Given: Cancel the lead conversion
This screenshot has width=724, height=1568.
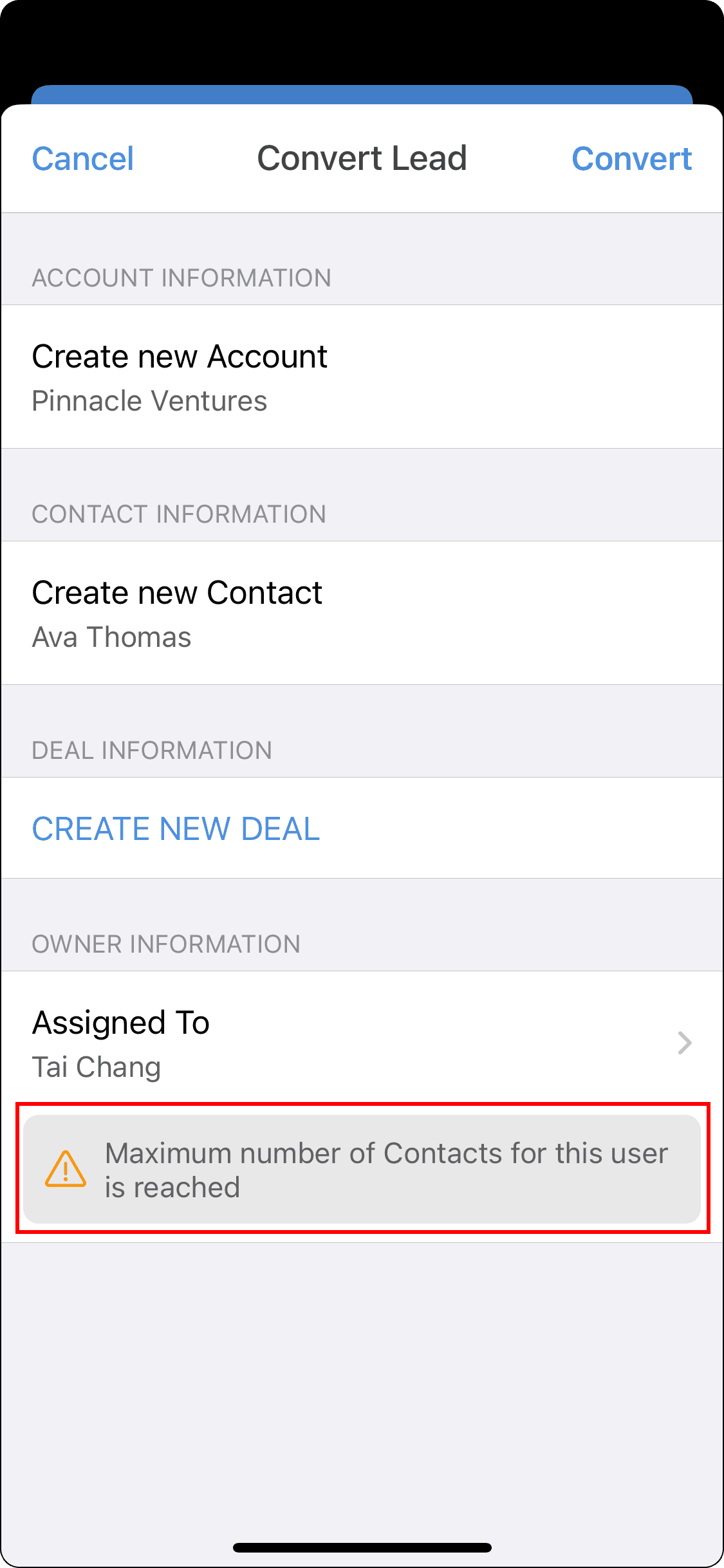Looking at the screenshot, I should pyautogui.click(x=83, y=159).
